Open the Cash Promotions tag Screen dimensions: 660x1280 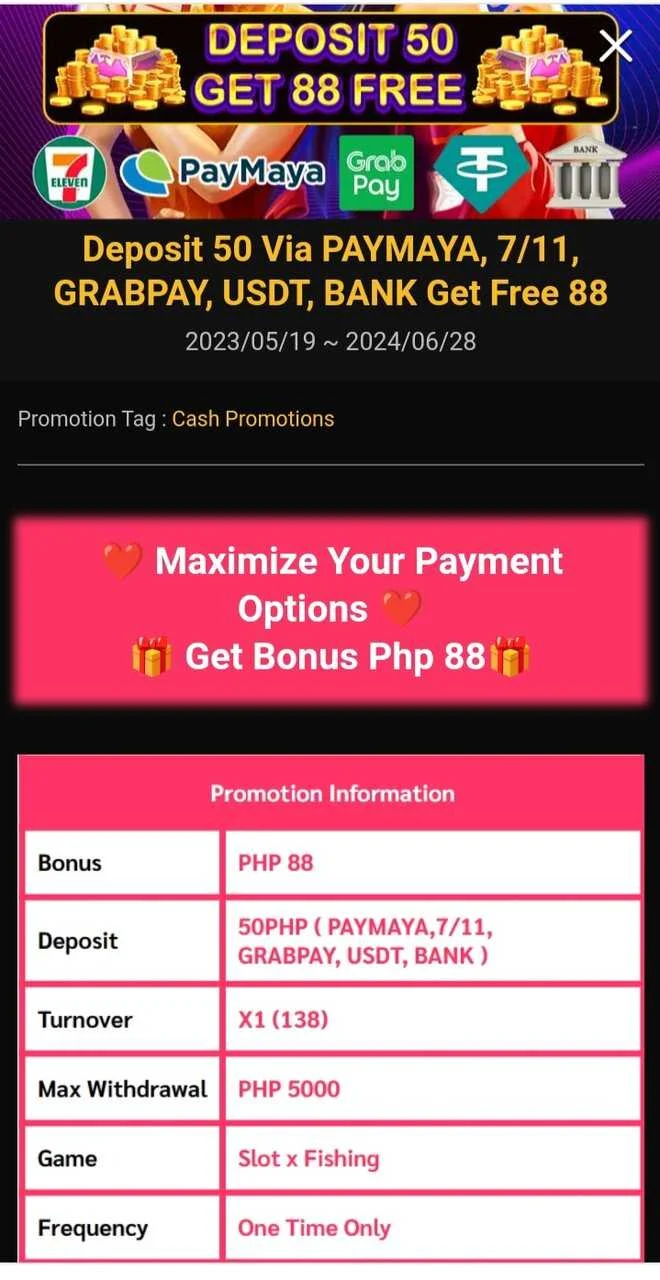tap(253, 419)
